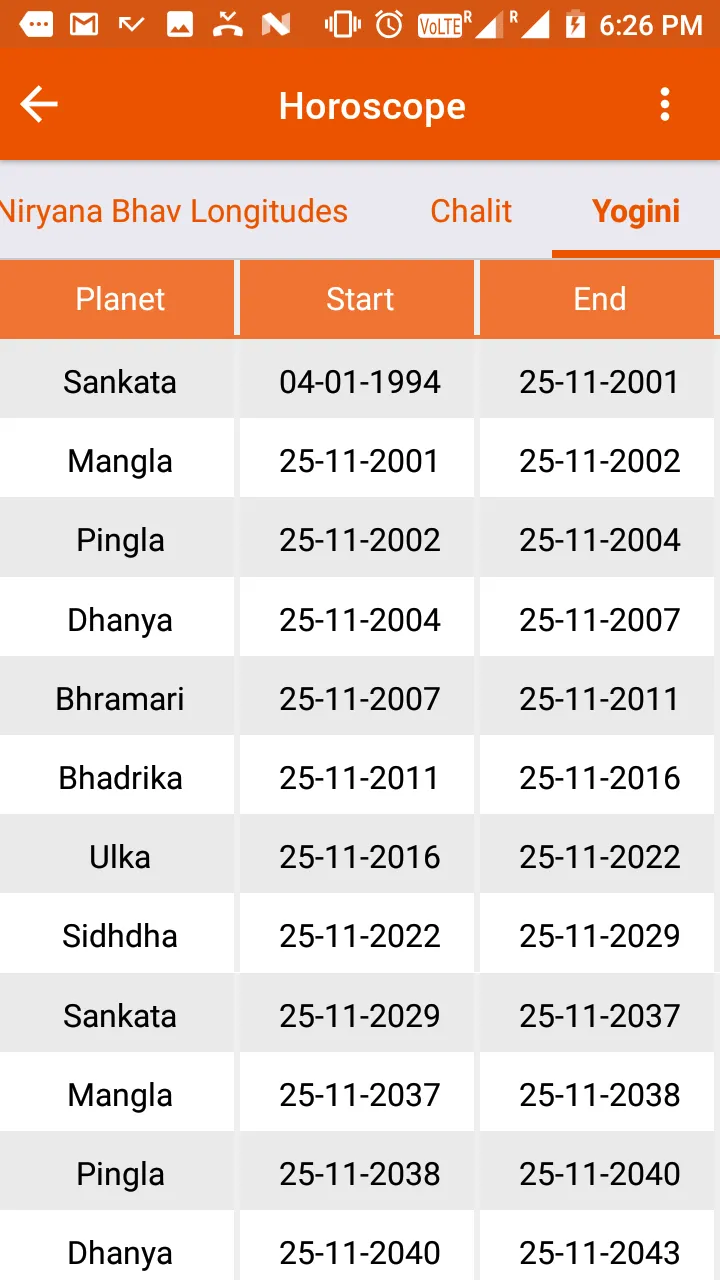720x1280 pixels.
Task: Tap the Ulka period entry
Action: 360,855
